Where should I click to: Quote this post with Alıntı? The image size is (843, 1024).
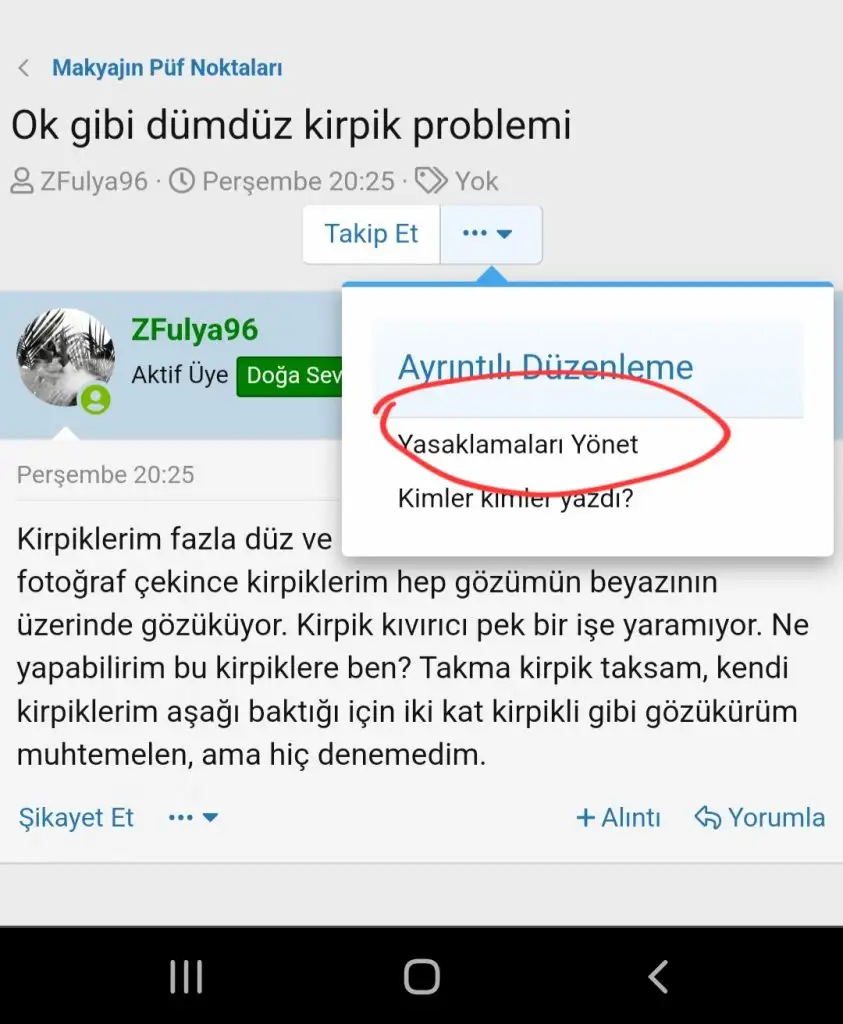pos(619,817)
